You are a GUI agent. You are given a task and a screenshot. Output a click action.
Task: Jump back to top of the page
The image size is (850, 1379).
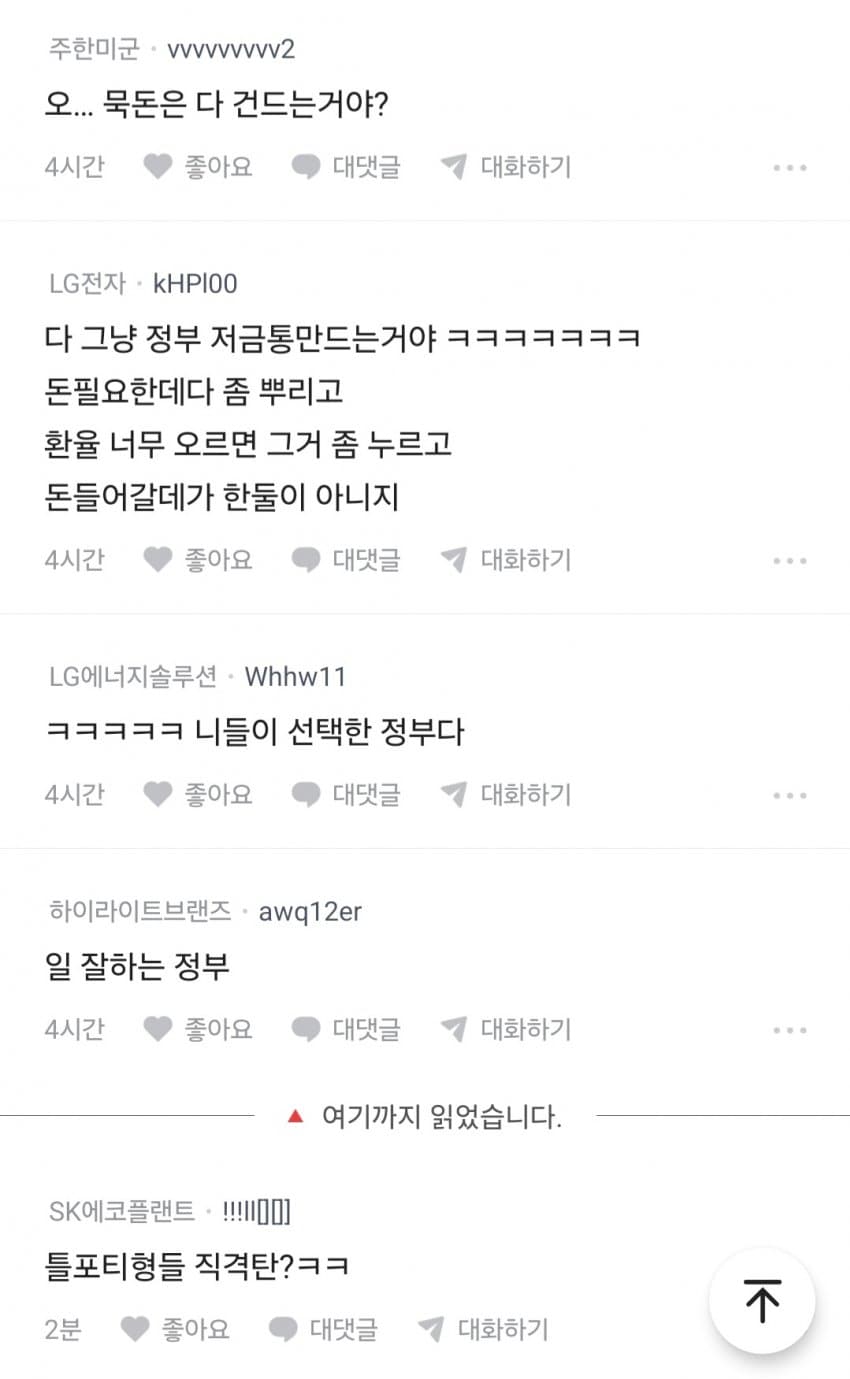[762, 1301]
